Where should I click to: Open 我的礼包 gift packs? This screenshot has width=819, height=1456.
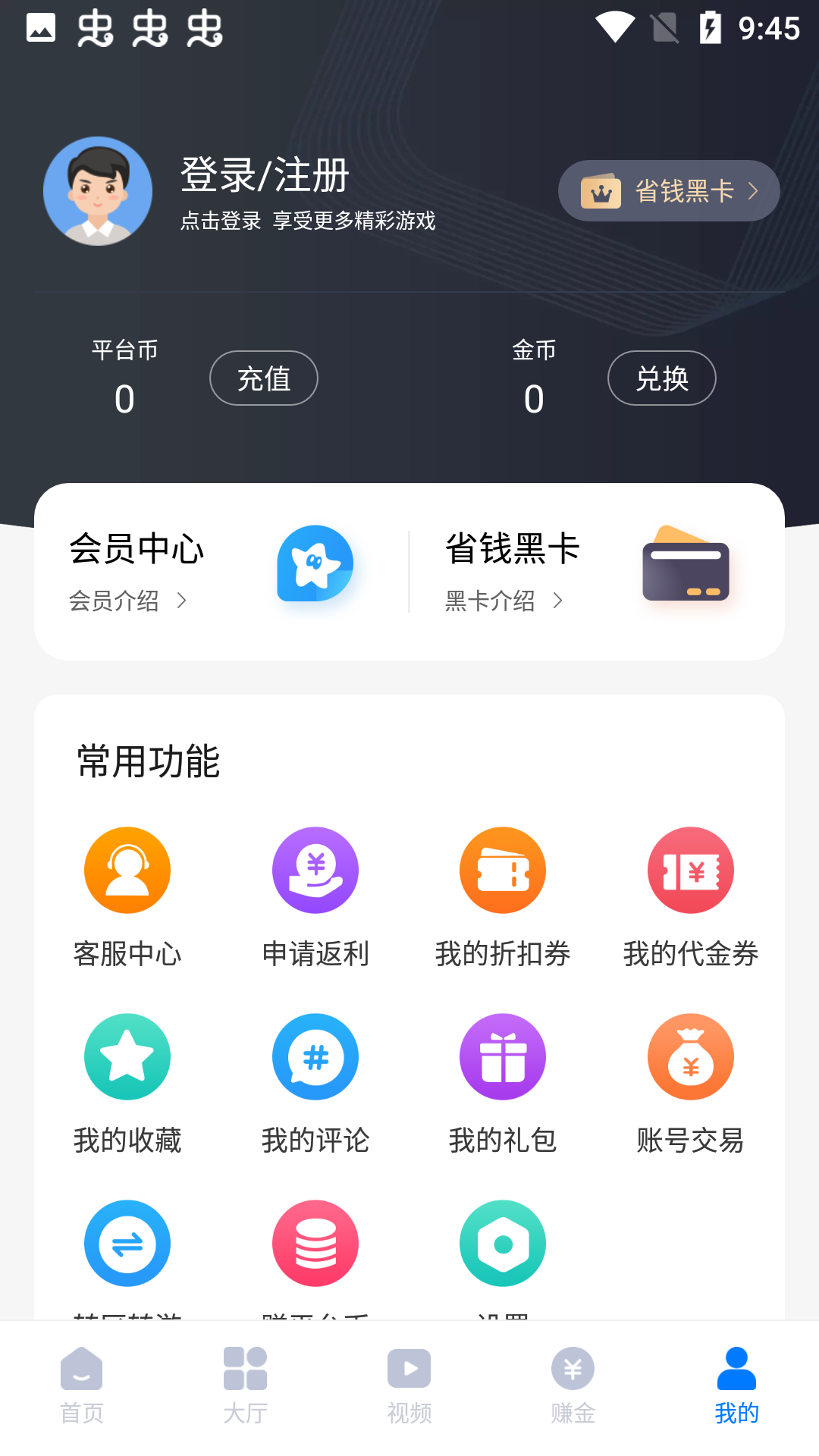tap(503, 1083)
